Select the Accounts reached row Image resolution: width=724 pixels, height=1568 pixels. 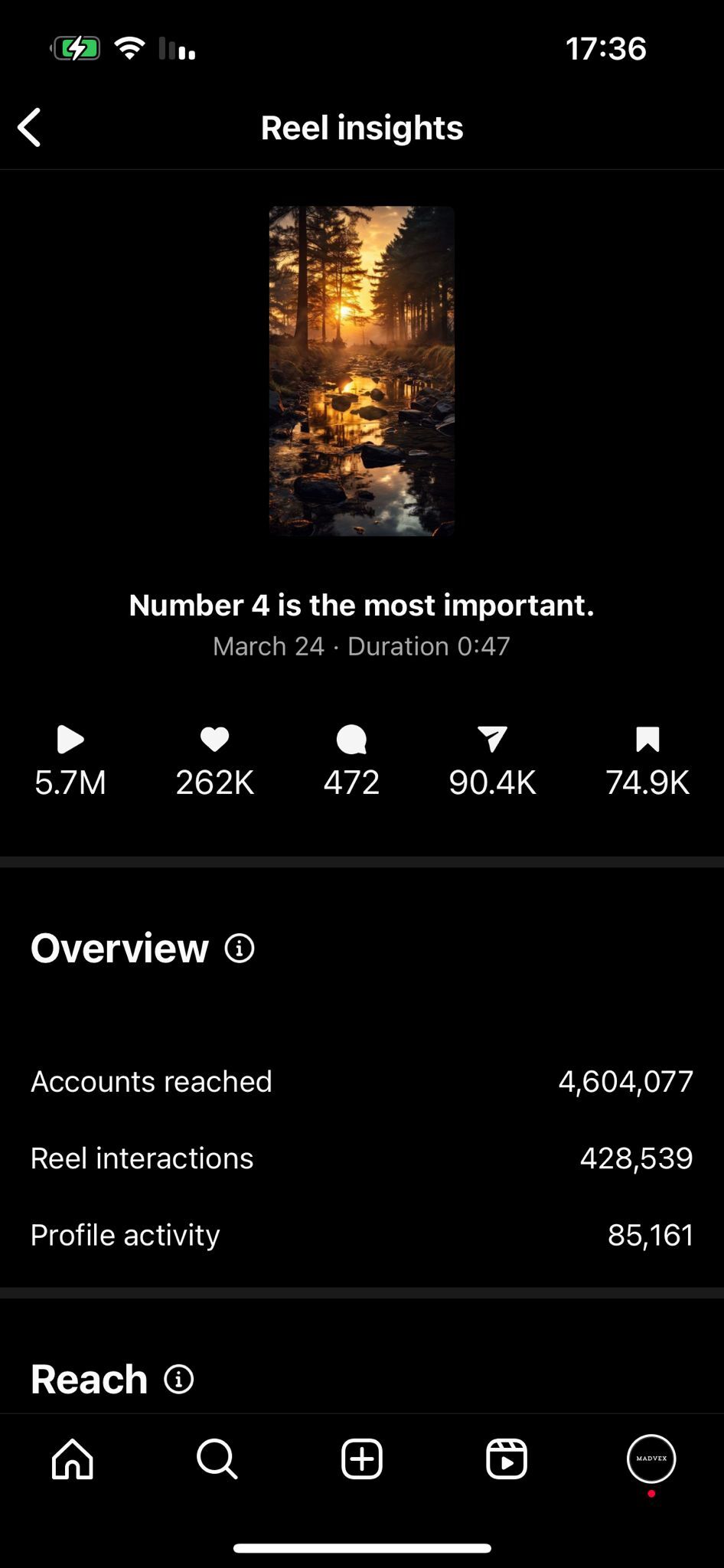pos(362,1081)
